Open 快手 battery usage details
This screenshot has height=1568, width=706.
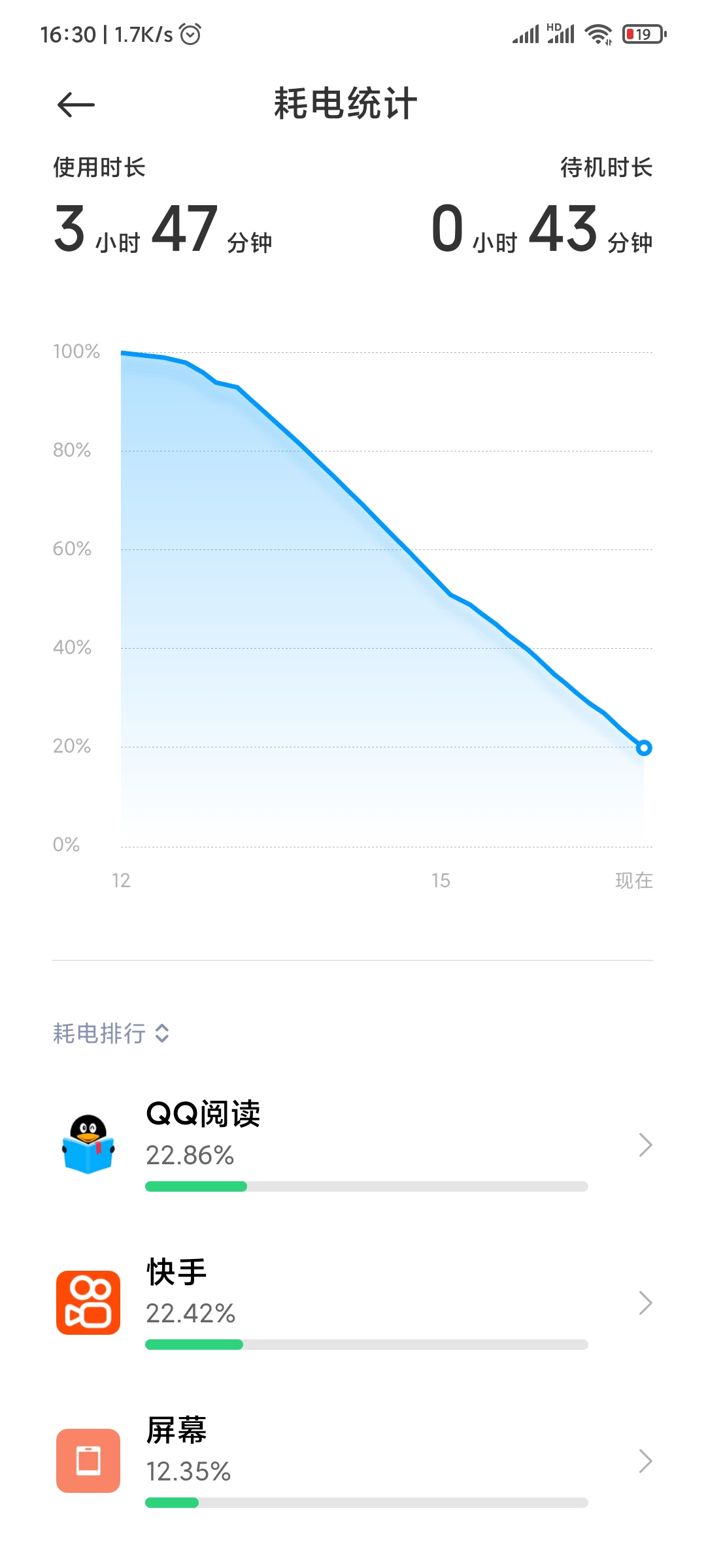coord(353,1303)
